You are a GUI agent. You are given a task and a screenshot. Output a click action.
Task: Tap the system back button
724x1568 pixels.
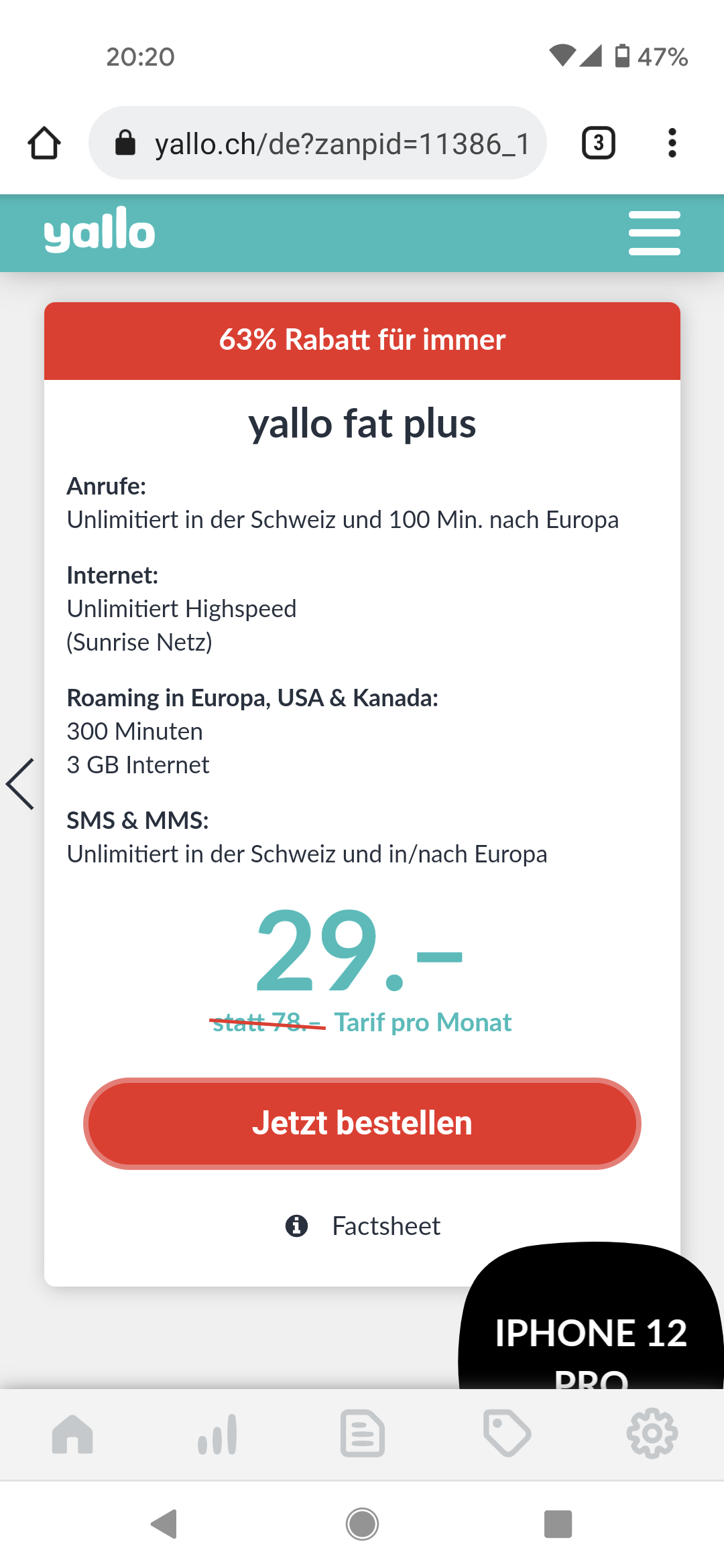164,1524
